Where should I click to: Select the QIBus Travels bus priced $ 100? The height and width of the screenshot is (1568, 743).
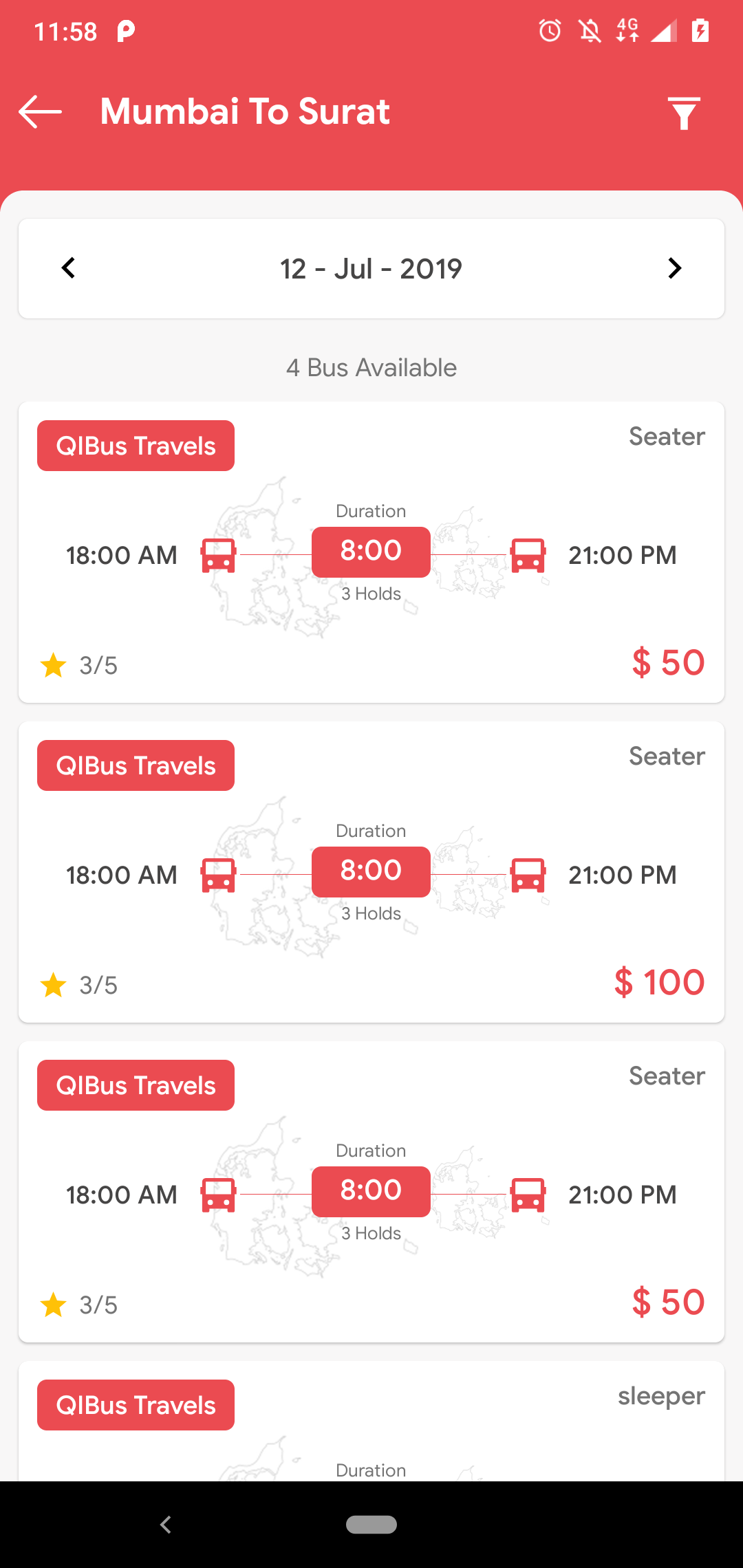pyautogui.click(x=371, y=872)
